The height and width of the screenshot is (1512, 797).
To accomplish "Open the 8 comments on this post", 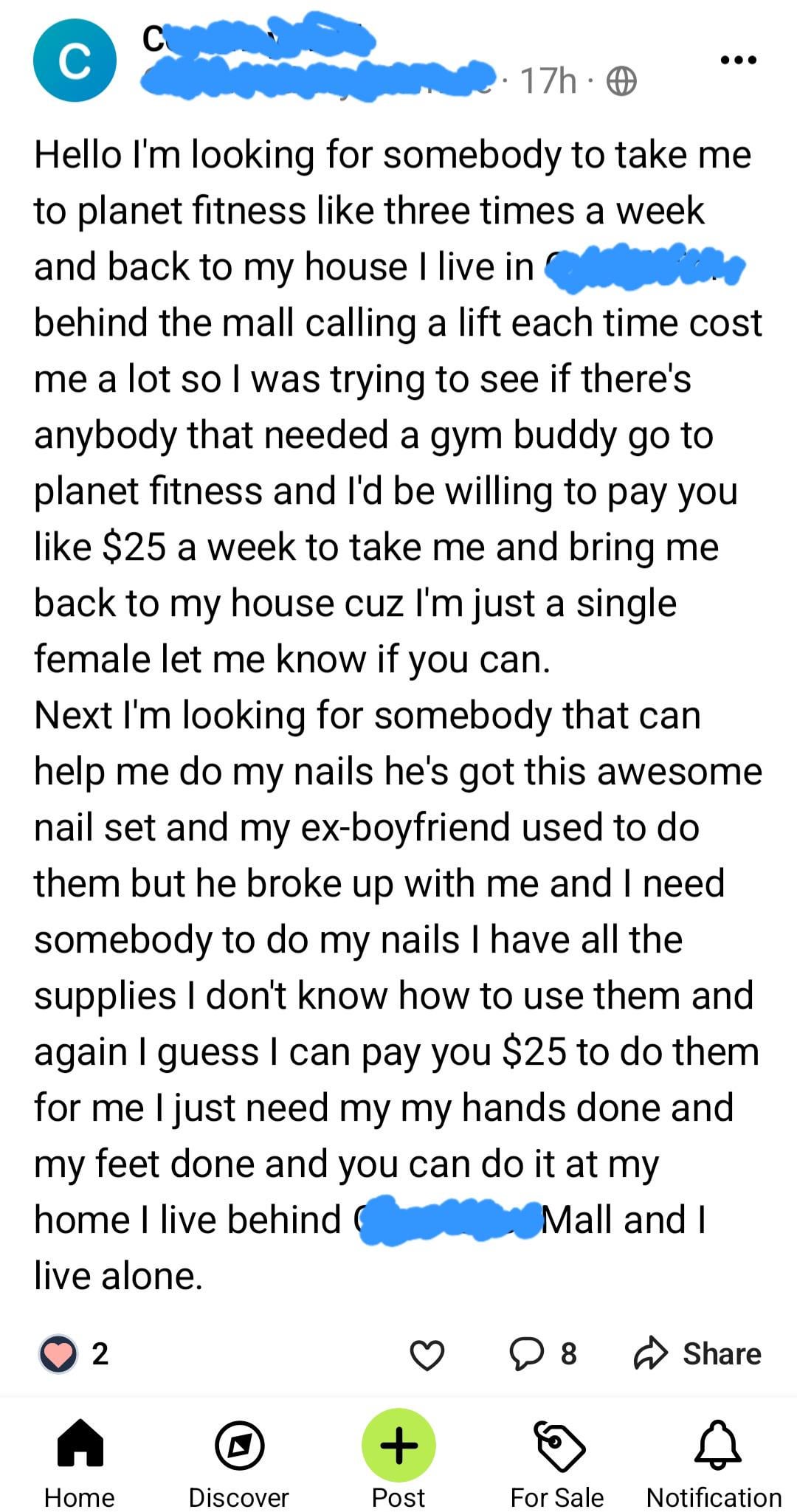I will pyautogui.click(x=542, y=1353).
